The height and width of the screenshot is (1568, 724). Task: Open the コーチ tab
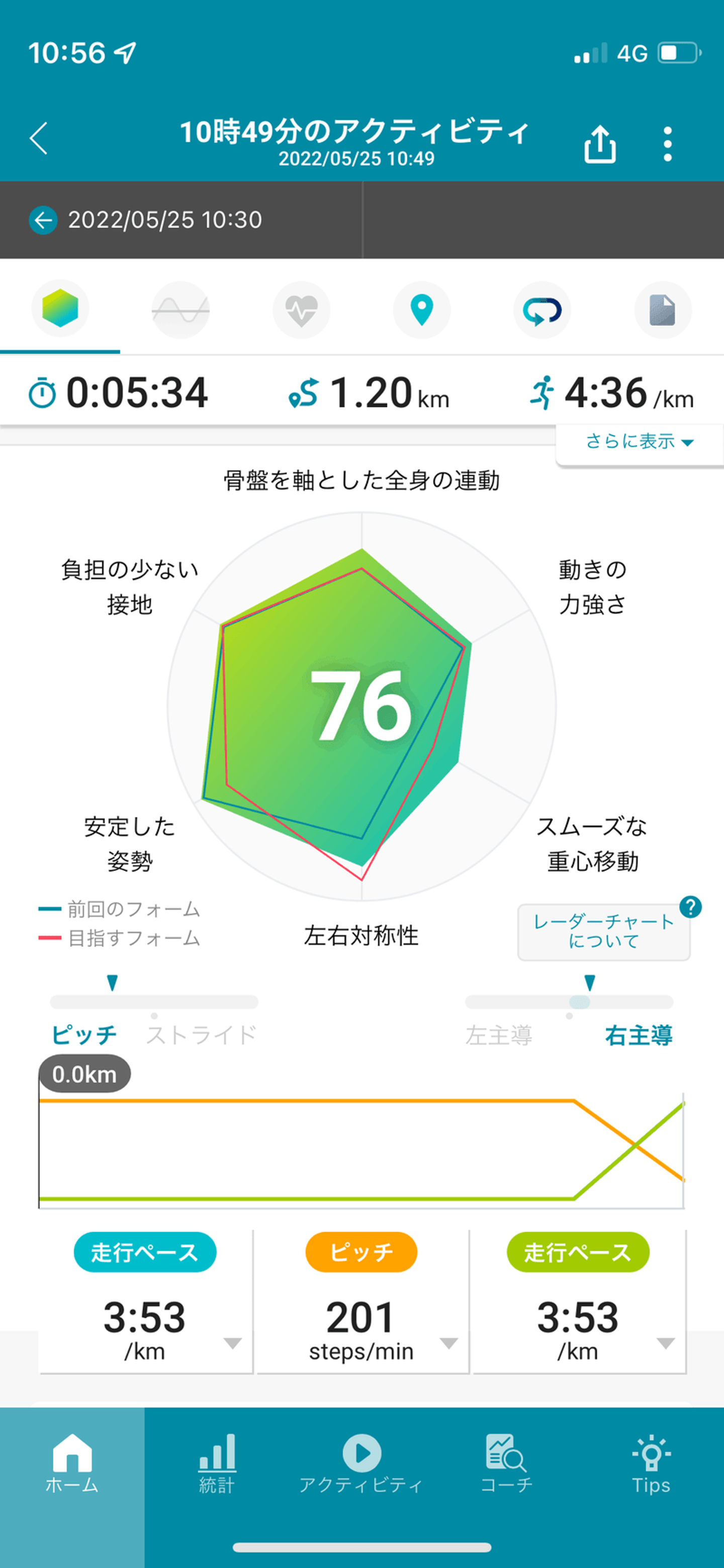point(506,1464)
